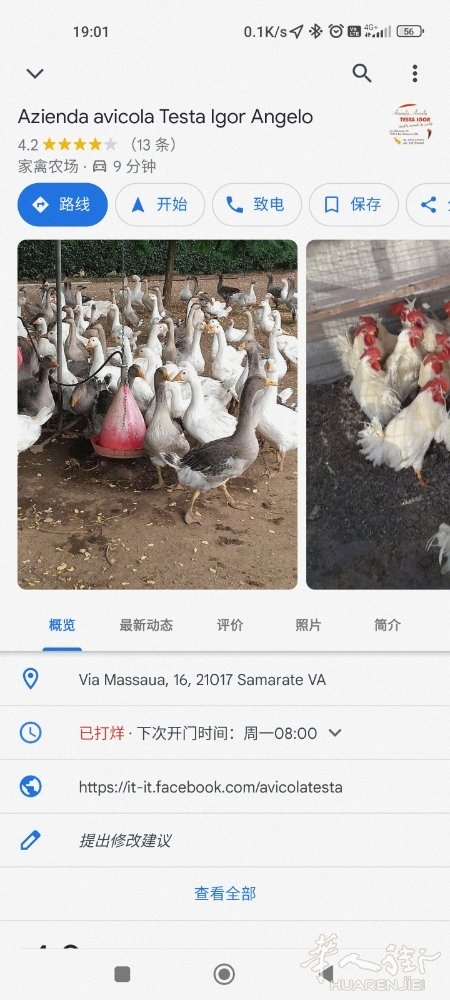This screenshot has height=1000, width=450.
Task: Open the Via Massaua address row
Action: coord(225,679)
